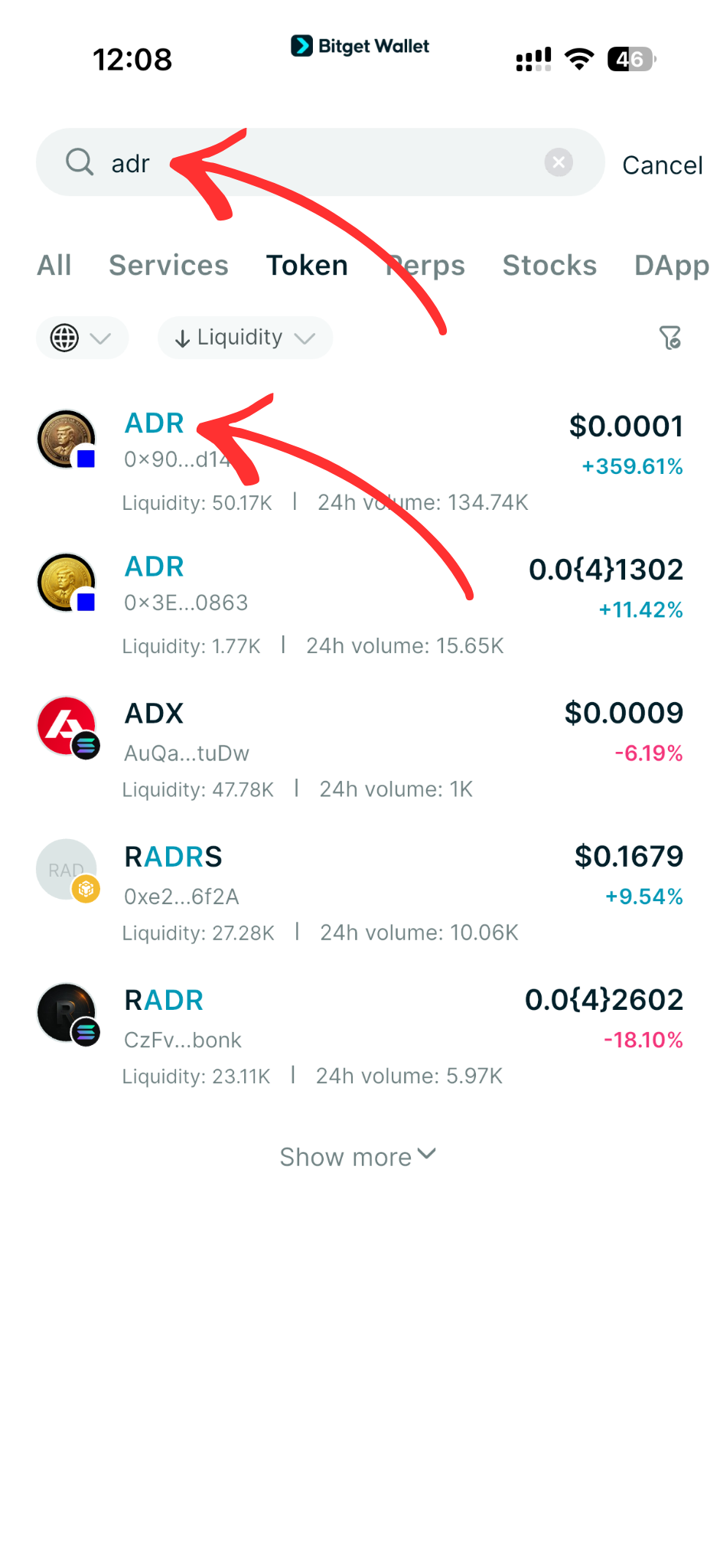Open the Liquidity sort dropdown
Screen dimensions: 720x1568
pos(244,337)
